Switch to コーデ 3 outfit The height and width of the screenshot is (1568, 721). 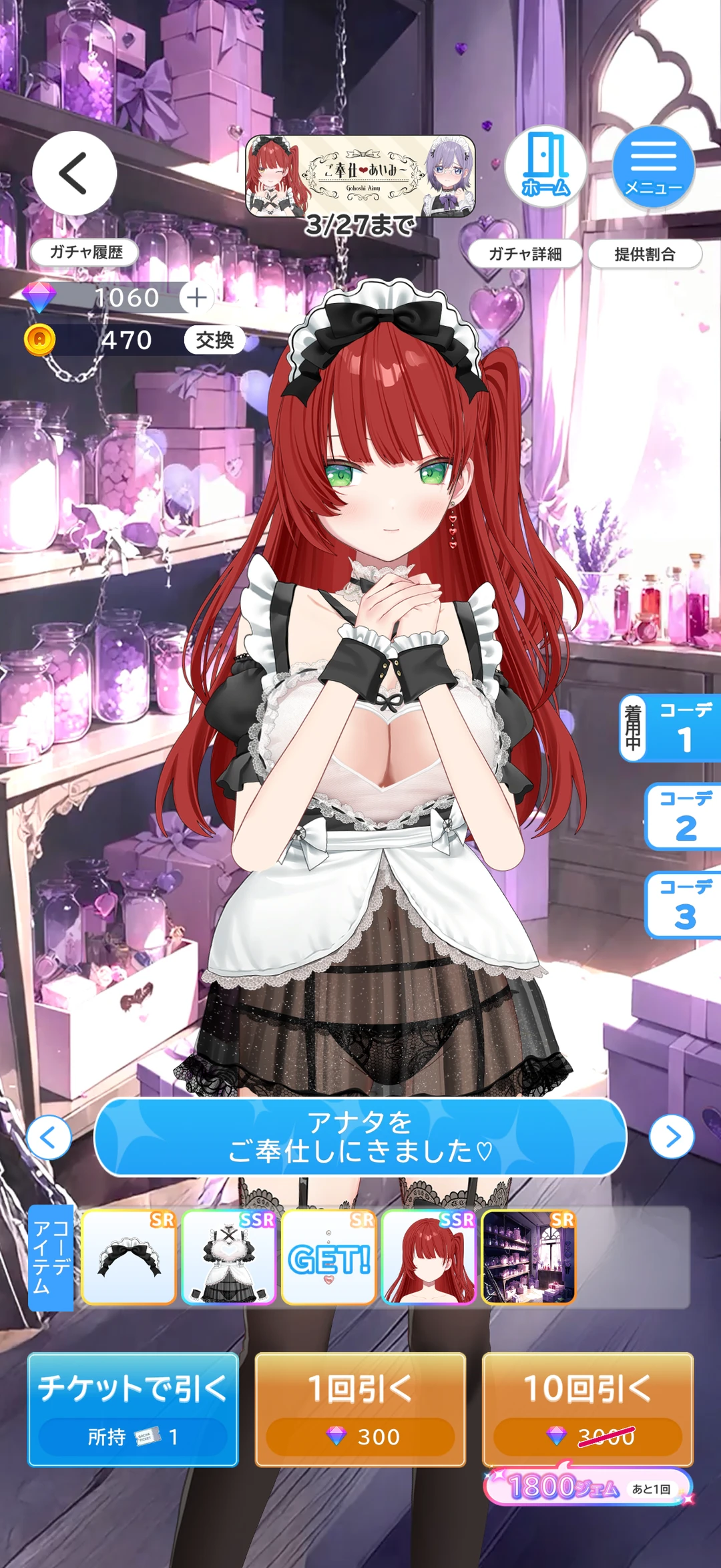pyautogui.click(x=684, y=905)
